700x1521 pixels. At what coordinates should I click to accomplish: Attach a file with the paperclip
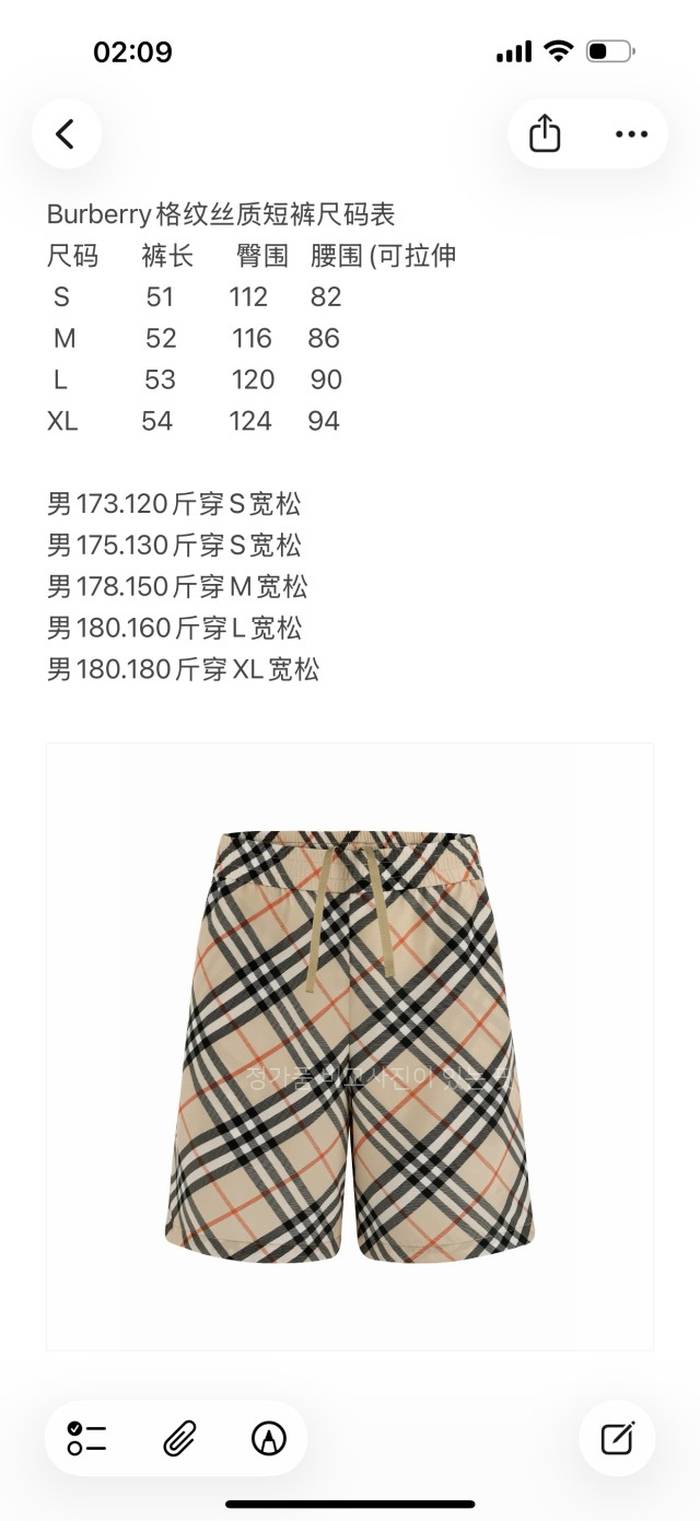179,1438
